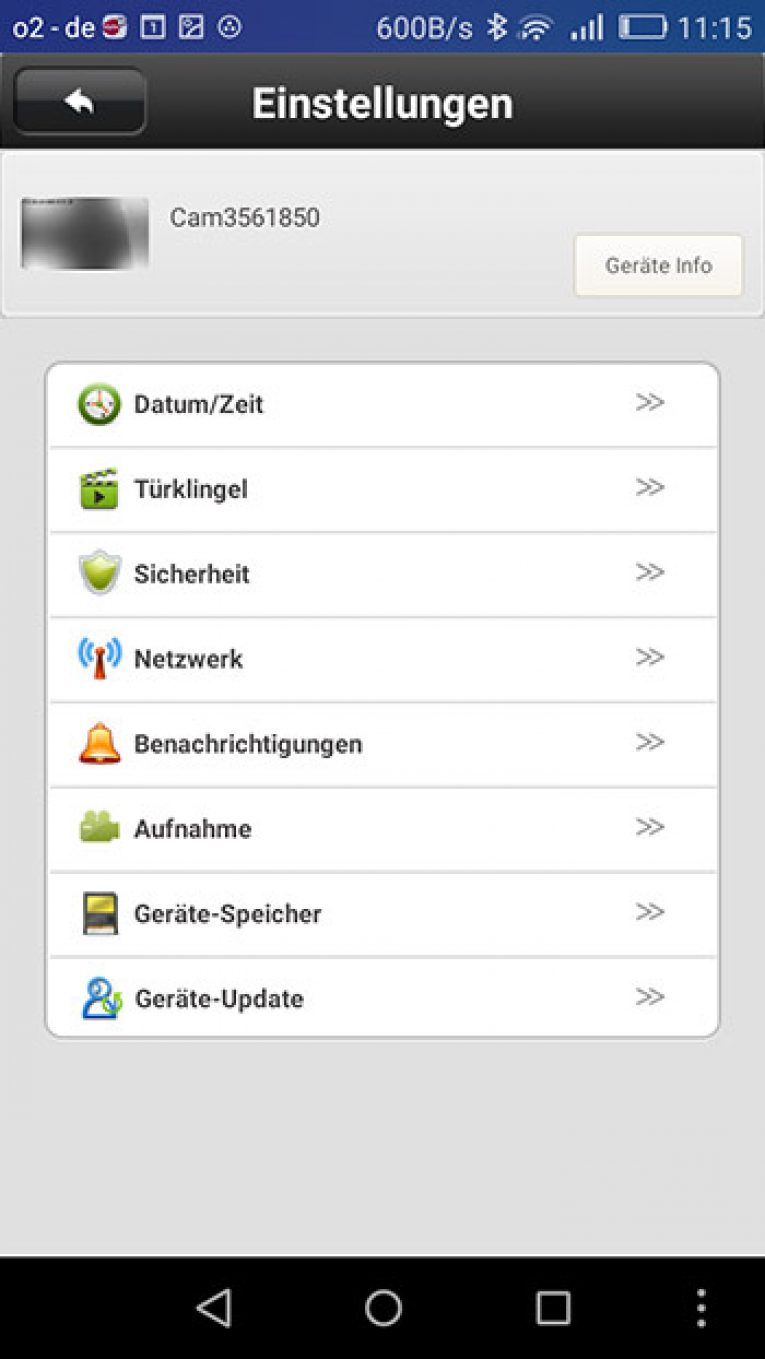Open Netzwerk settings
The height and width of the screenshot is (1359, 765).
(382, 659)
